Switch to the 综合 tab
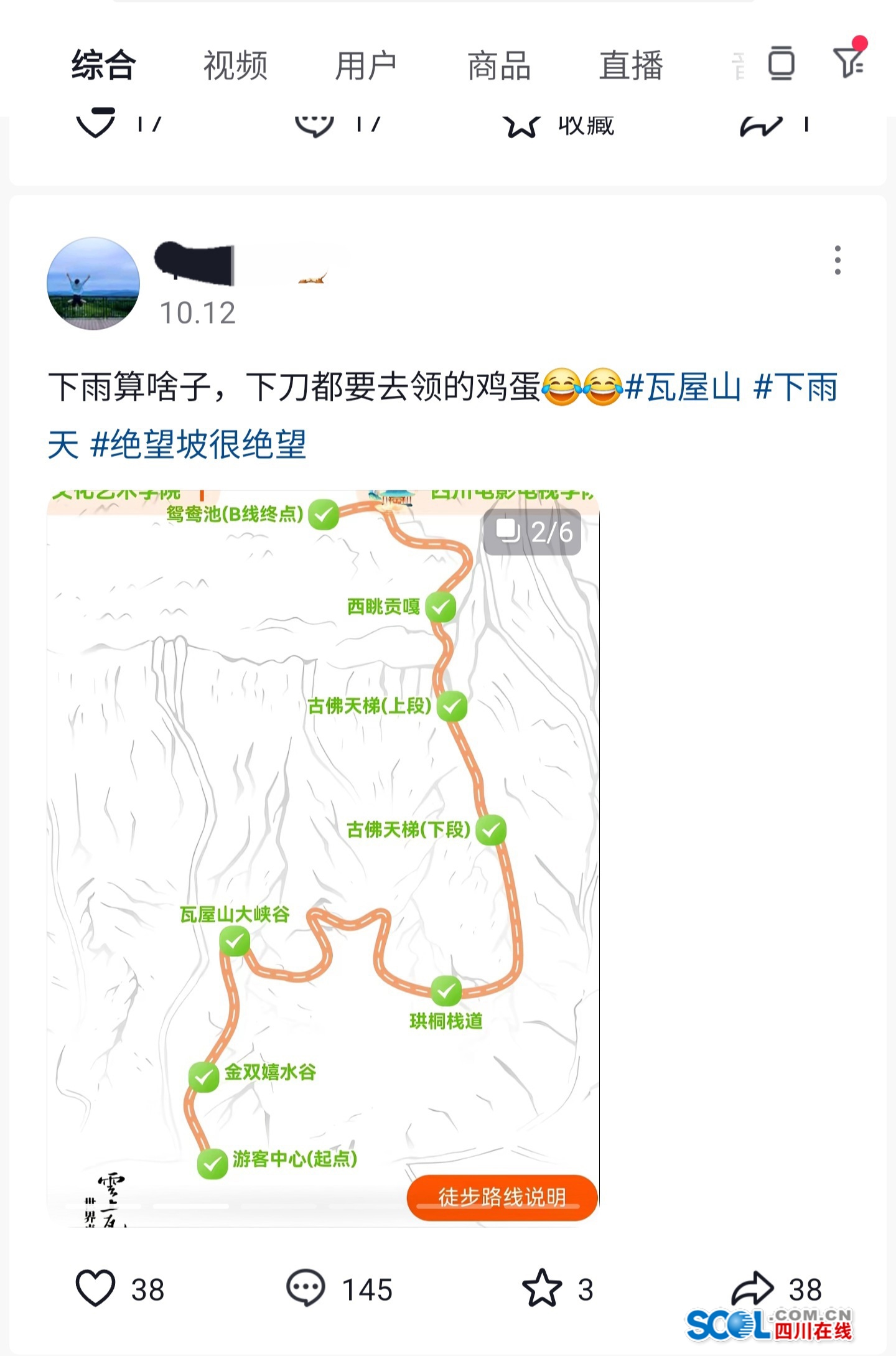896x1356 pixels. tap(103, 65)
